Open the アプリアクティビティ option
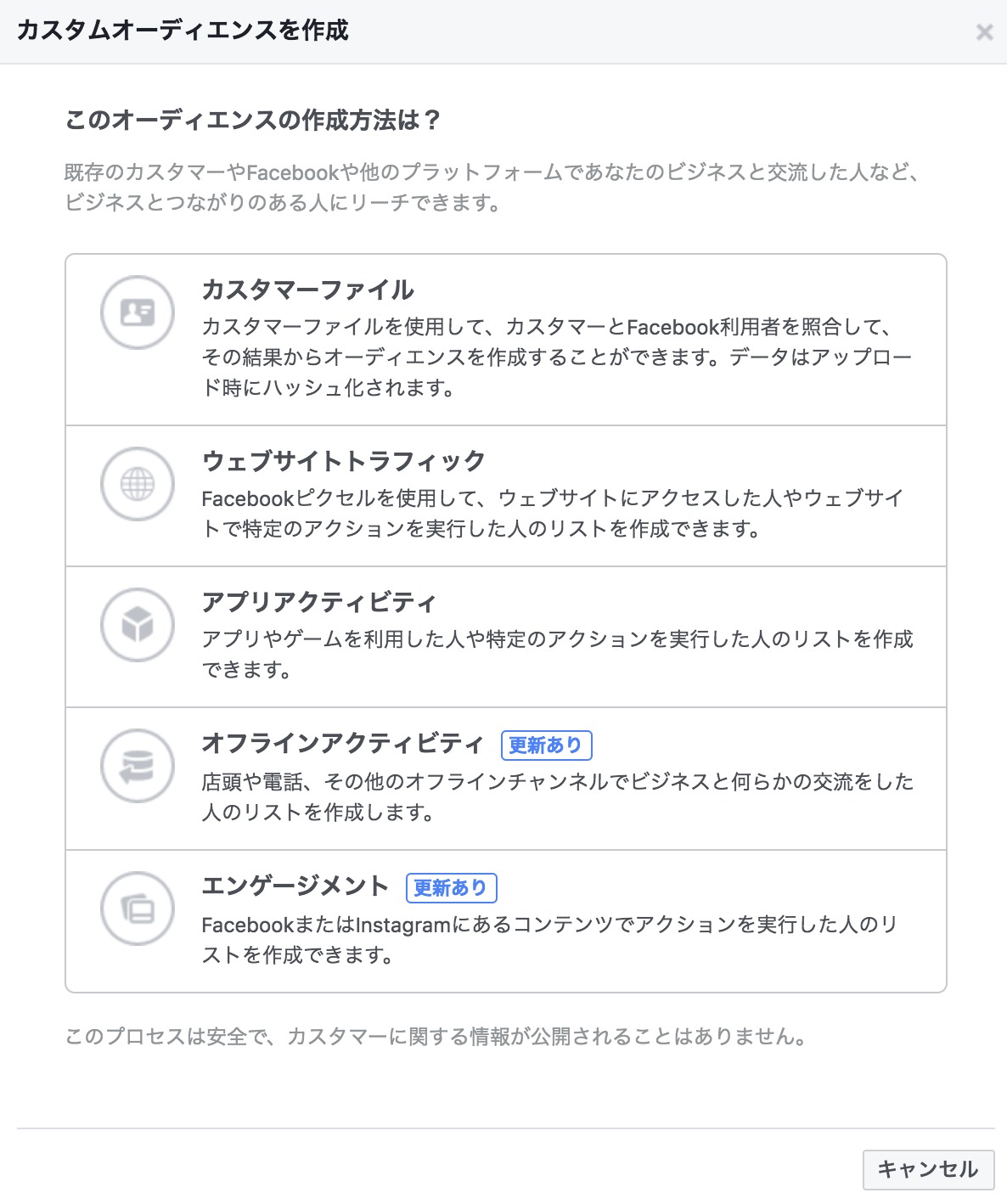 (x=505, y=637)
